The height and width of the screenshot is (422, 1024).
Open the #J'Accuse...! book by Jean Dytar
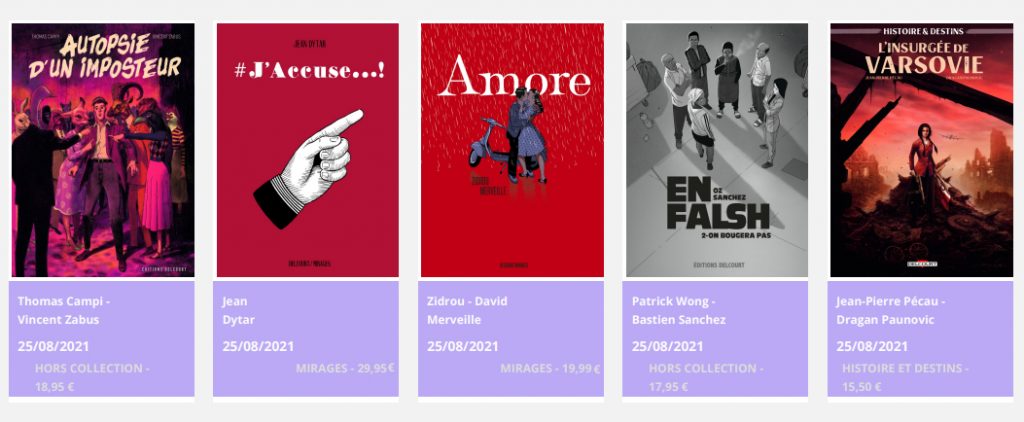307,150
